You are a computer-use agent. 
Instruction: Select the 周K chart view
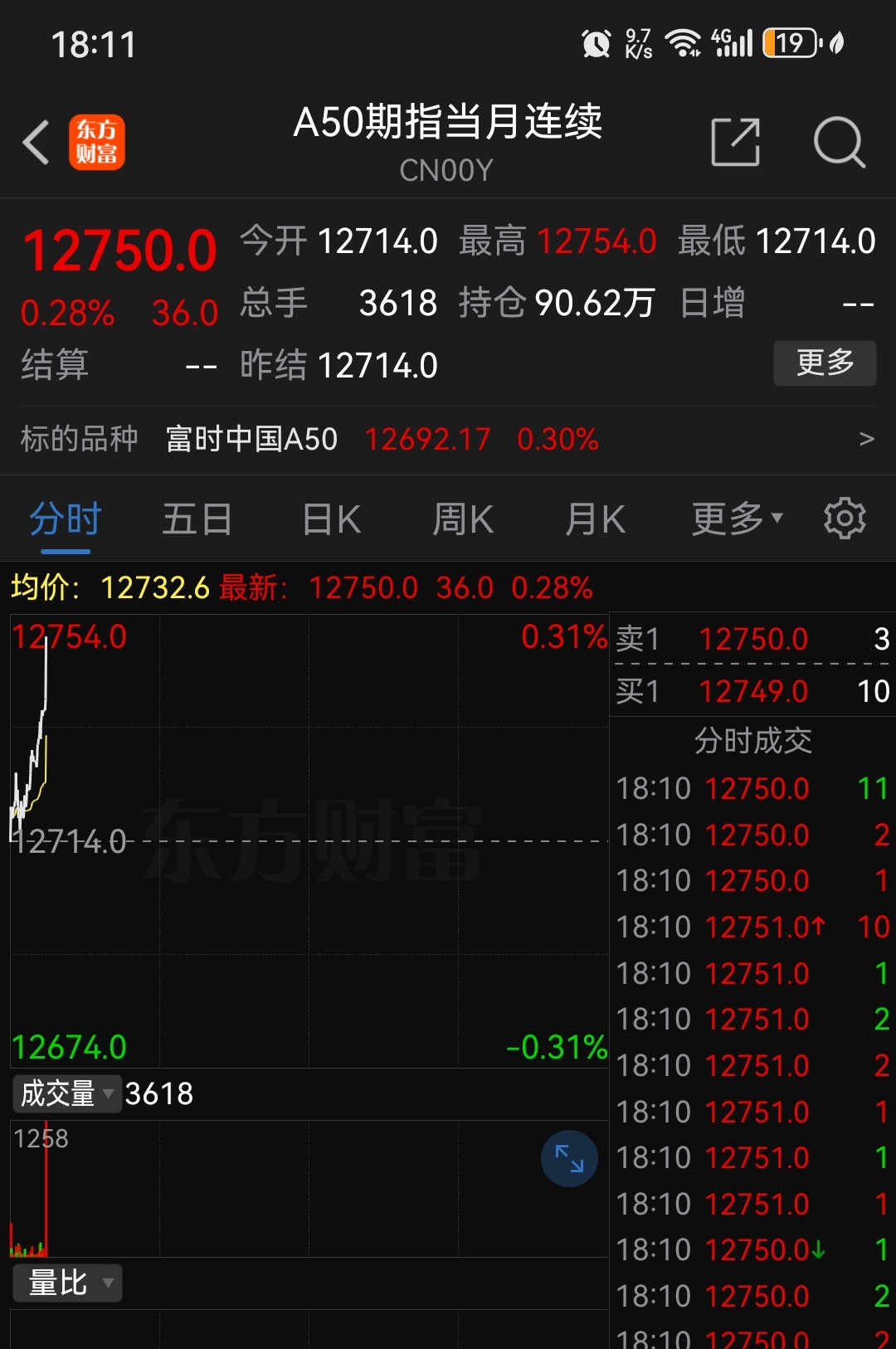[462, 518]
